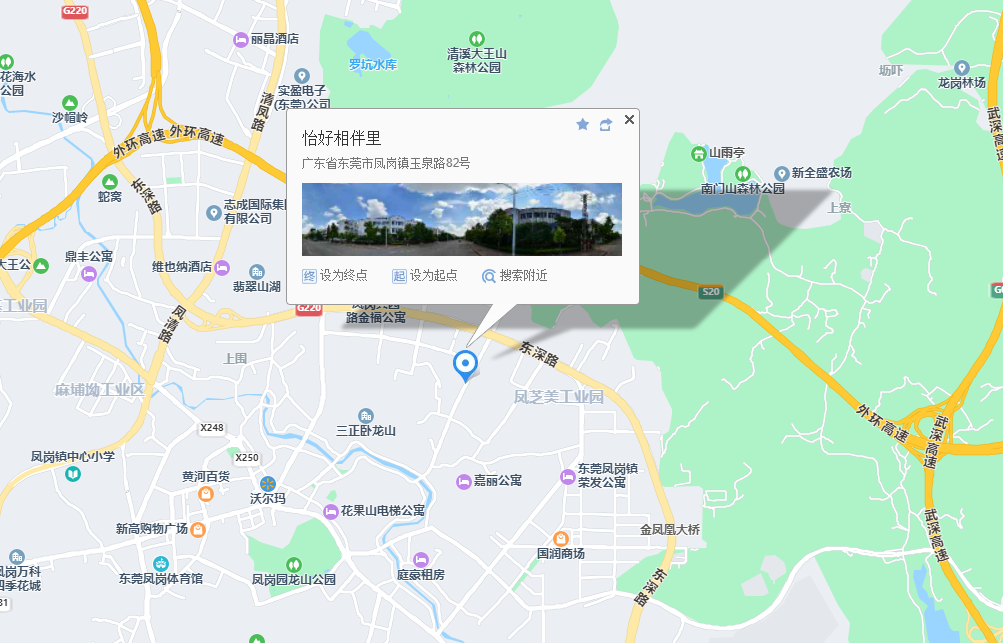Open the street view panorama photo
The width and height of the screenshot is (1003, 643).
[462, 219]
